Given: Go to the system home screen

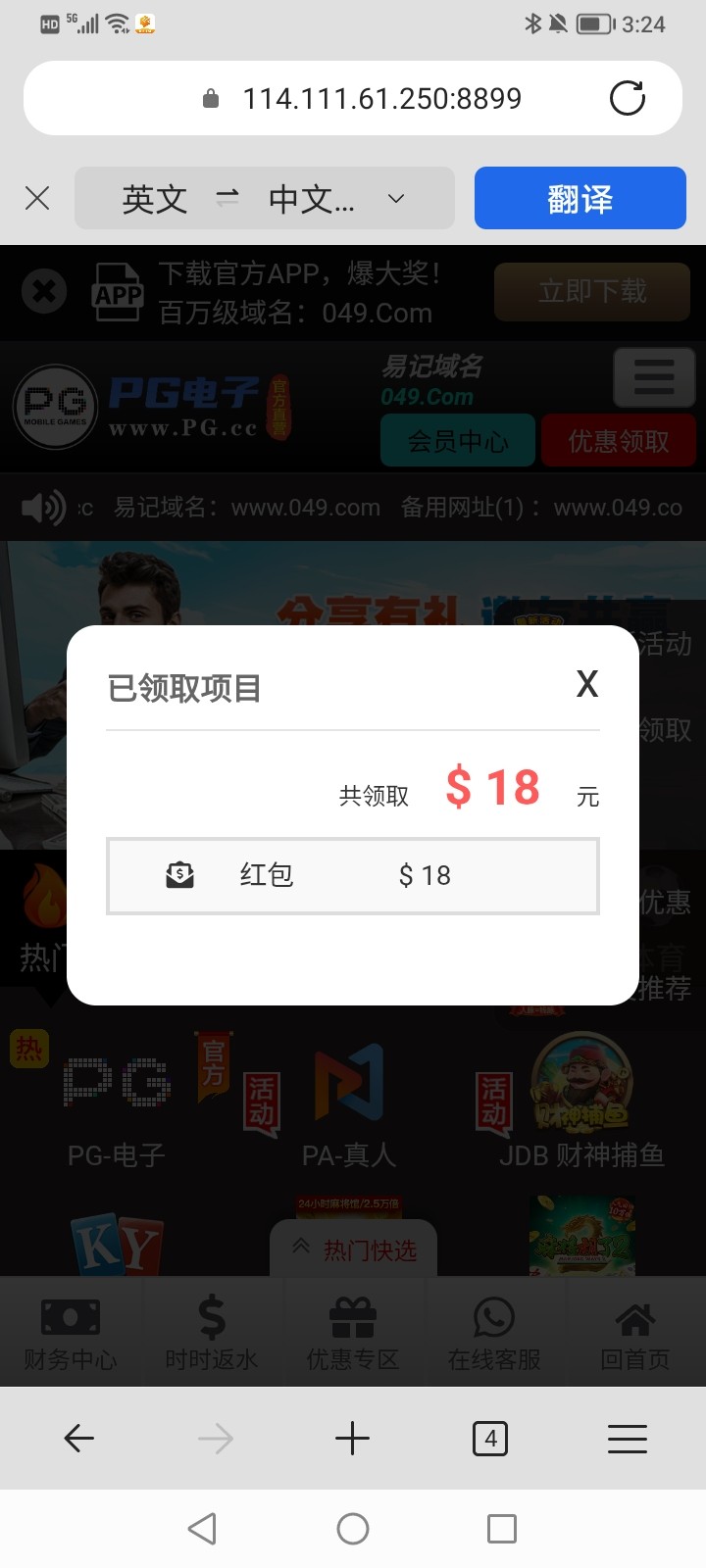Looking at the screenshot, I should [353, 1529].
